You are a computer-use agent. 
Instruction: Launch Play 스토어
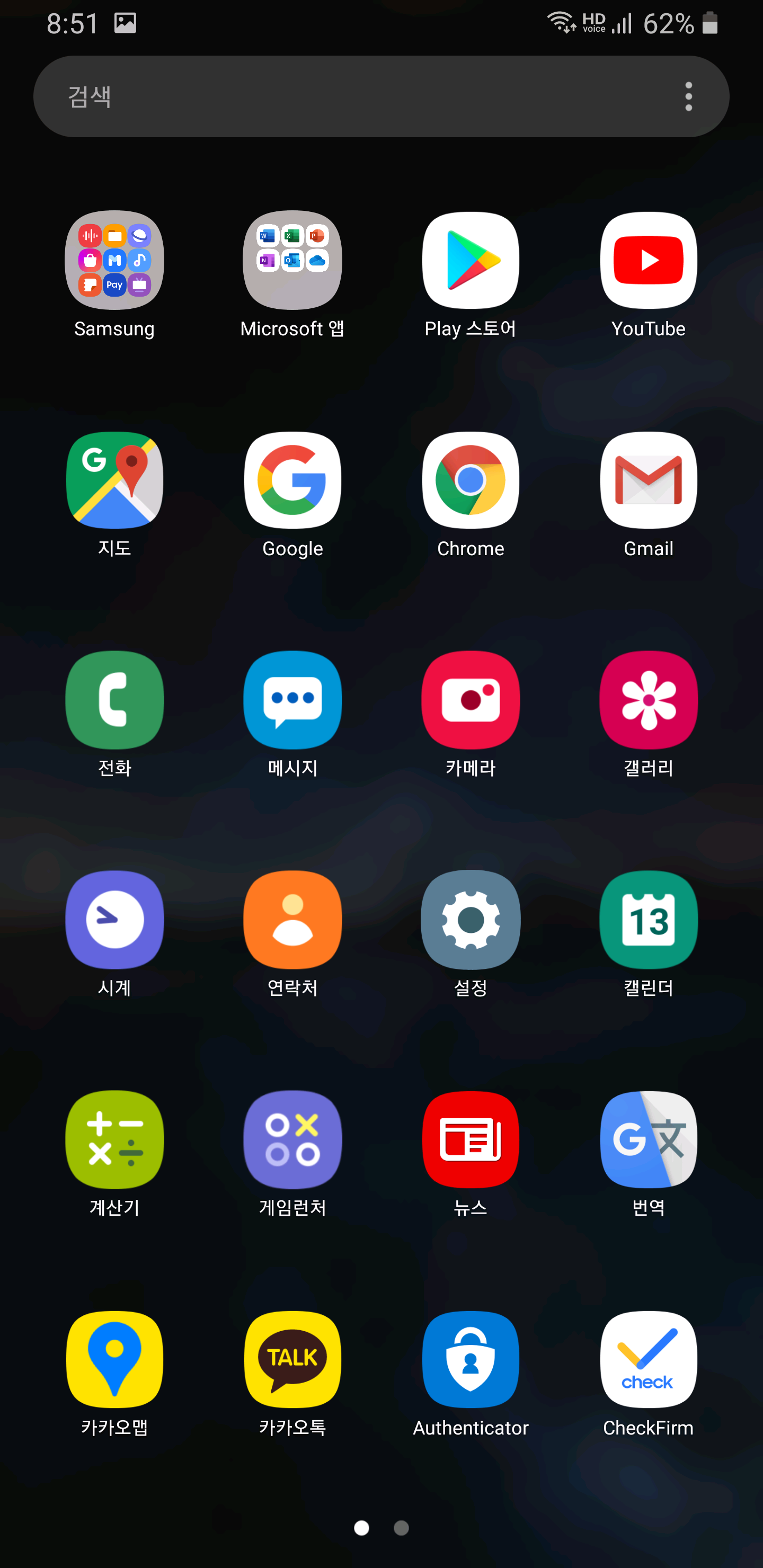(x=471, y=261)
